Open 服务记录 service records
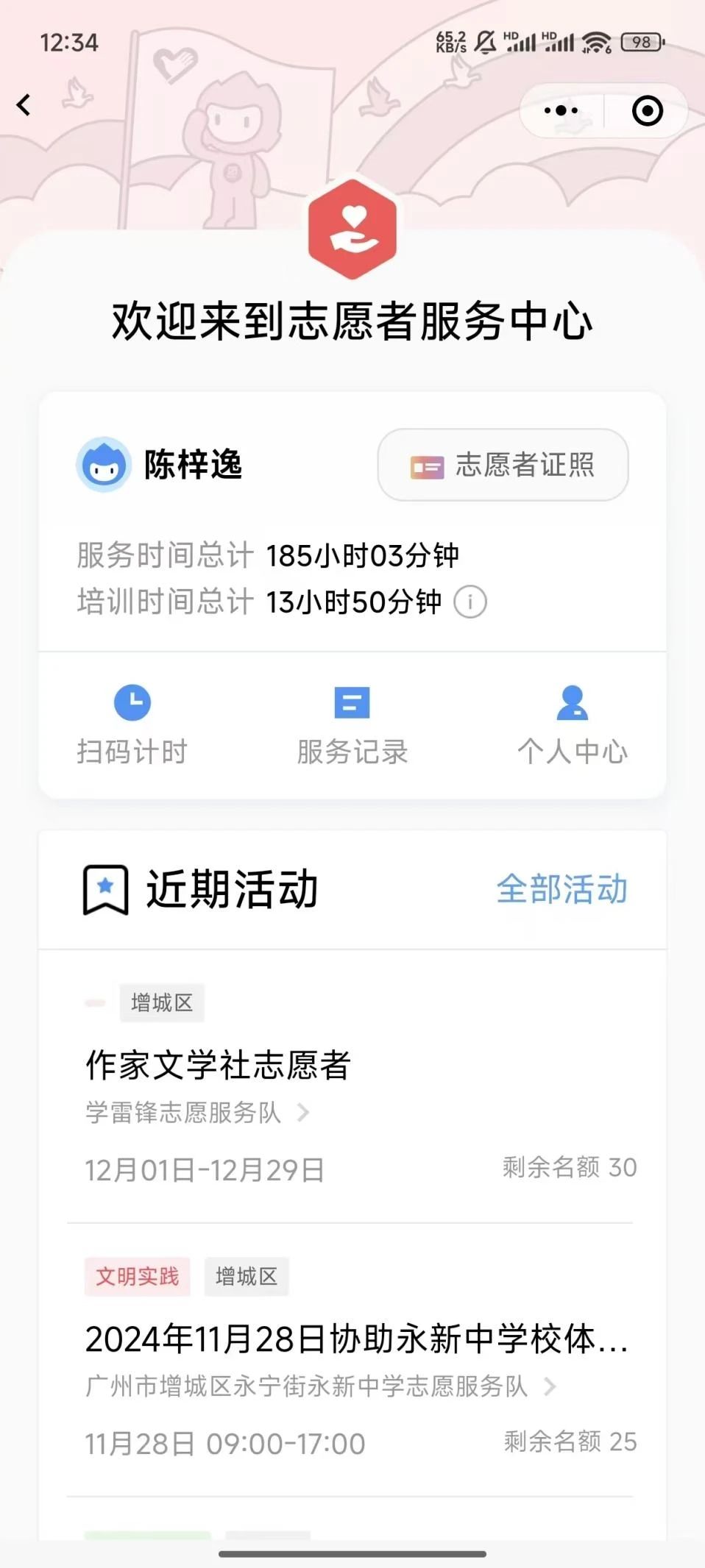Viewport: 705px width, 1568px height. pyautogui.click(x=352, y=724)
